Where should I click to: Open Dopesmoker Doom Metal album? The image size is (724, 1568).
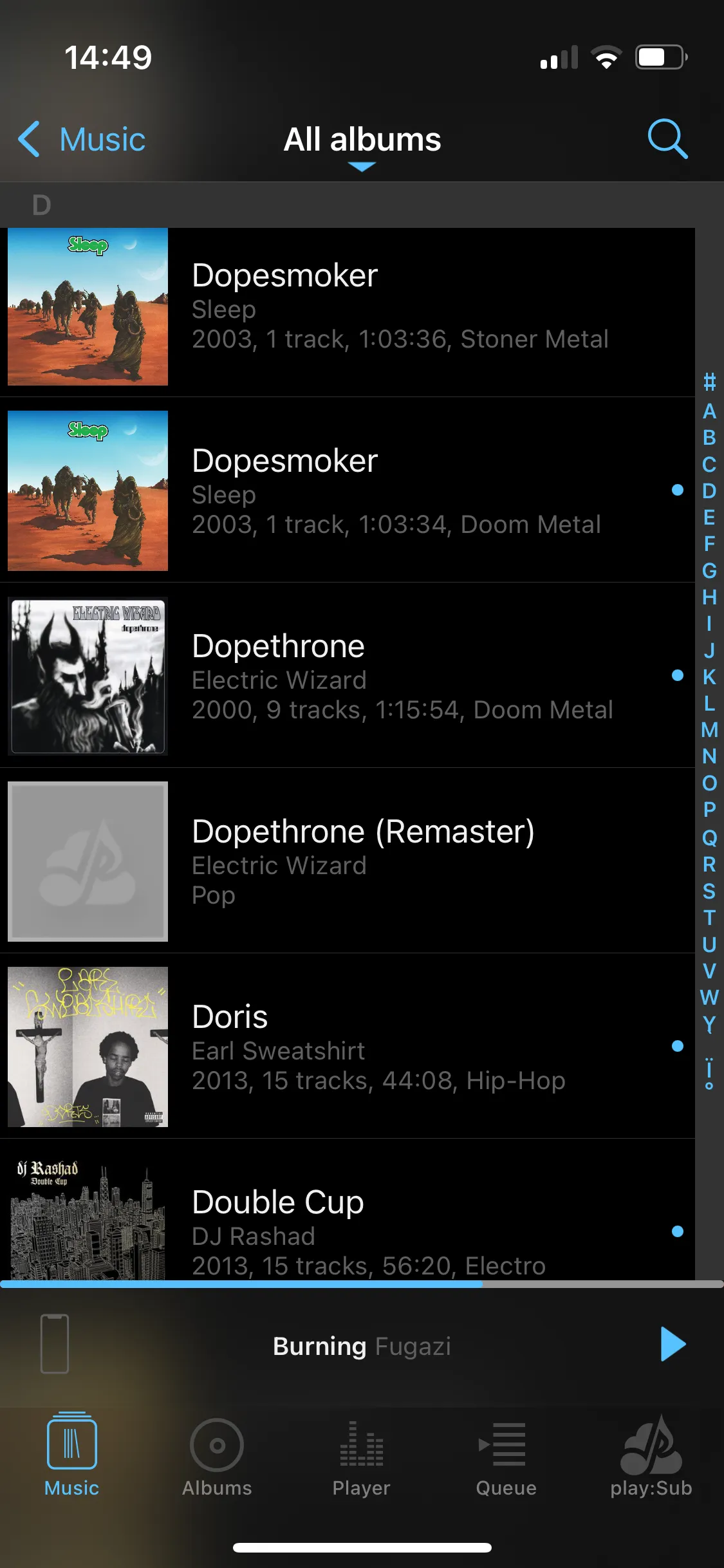[x=348, y=491]
